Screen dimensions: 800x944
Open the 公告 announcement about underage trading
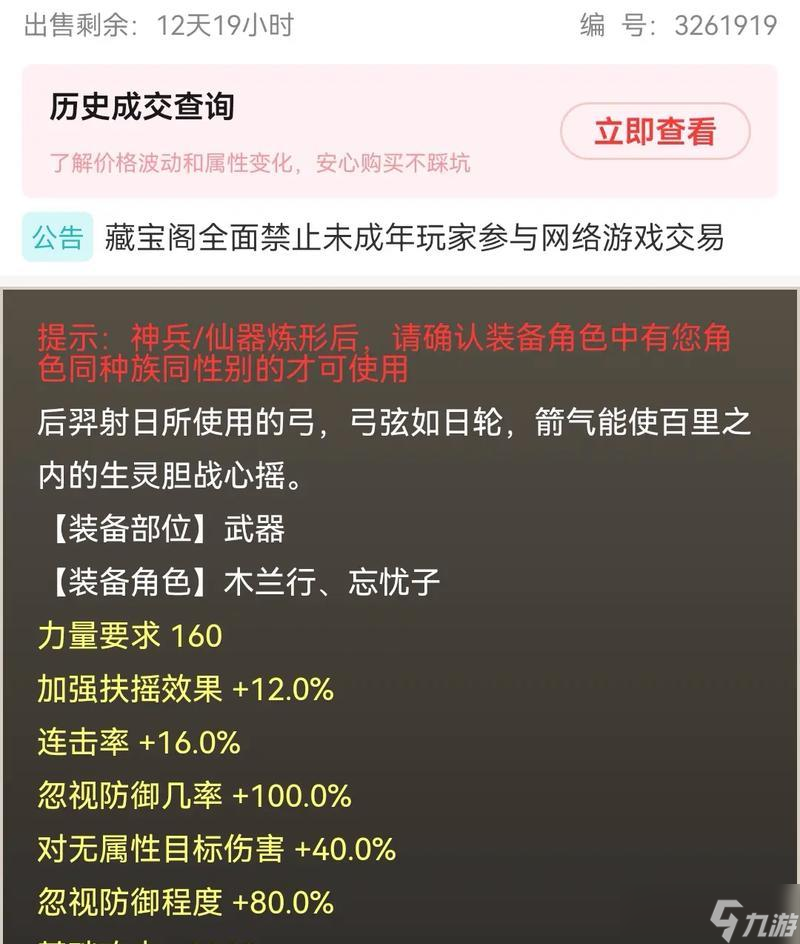tap(414, 238)
